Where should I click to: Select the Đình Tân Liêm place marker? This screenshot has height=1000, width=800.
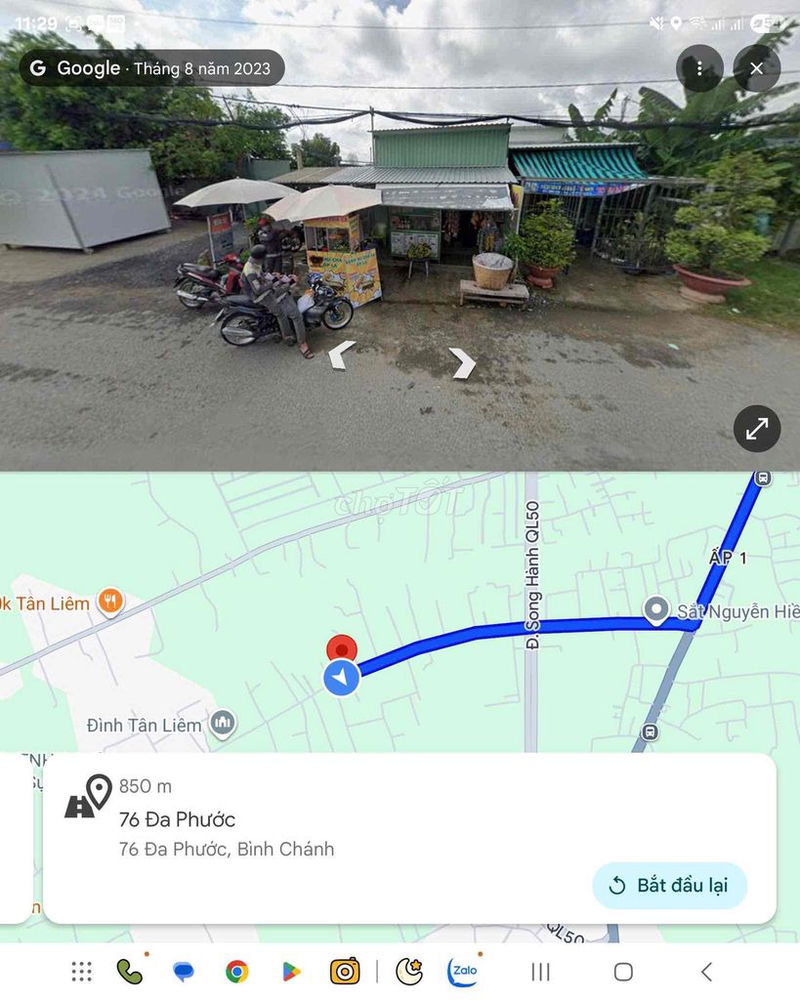coord(223,722)
